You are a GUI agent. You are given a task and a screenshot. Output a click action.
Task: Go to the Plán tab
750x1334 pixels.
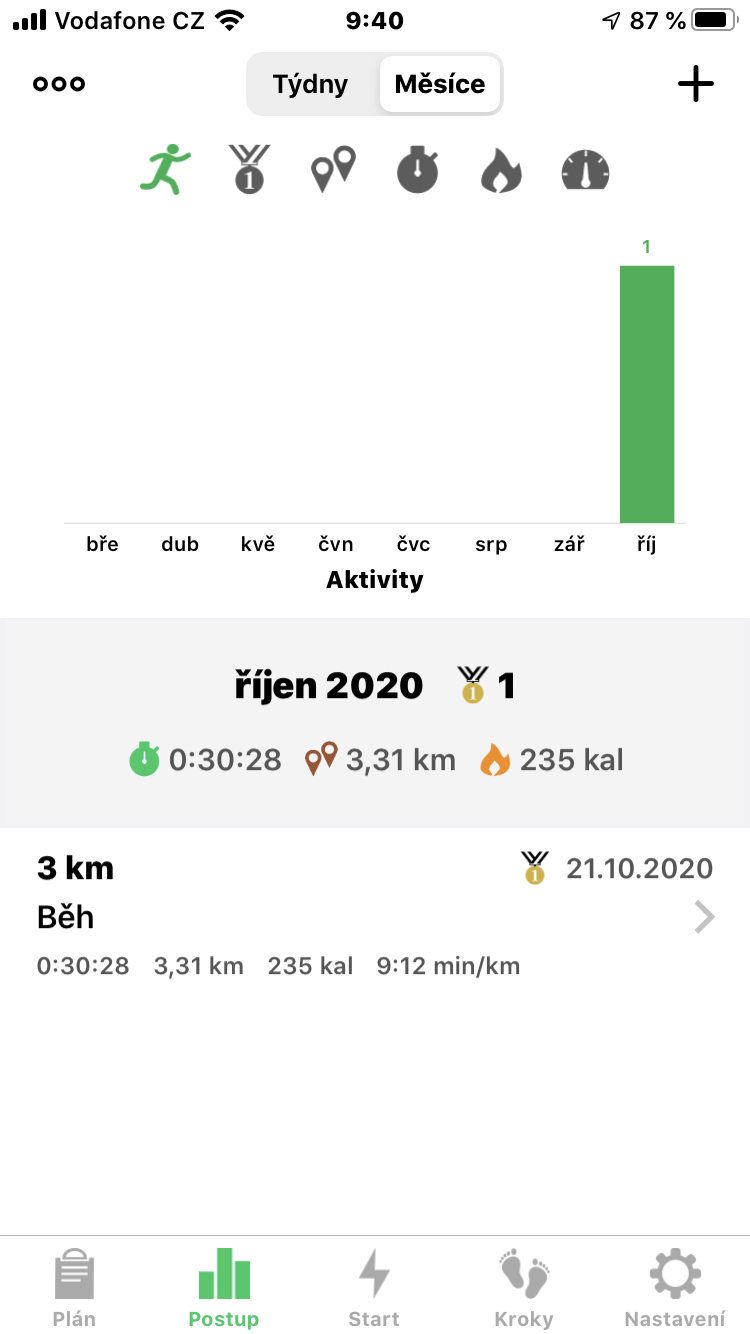coord(75,1286)
